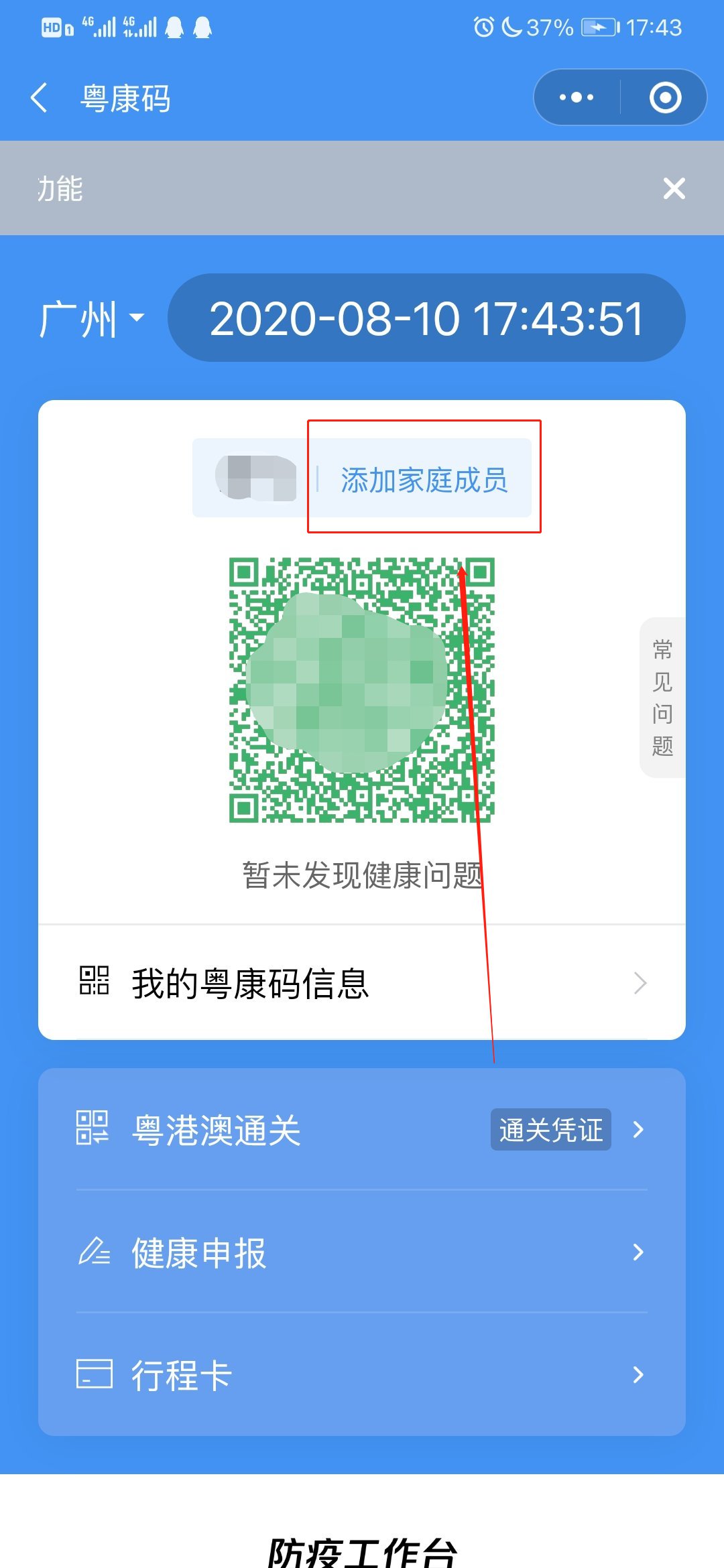The image size is (724, 1568).
Task: Open 行程卡 travel card
Action: tap(362, 1375)
